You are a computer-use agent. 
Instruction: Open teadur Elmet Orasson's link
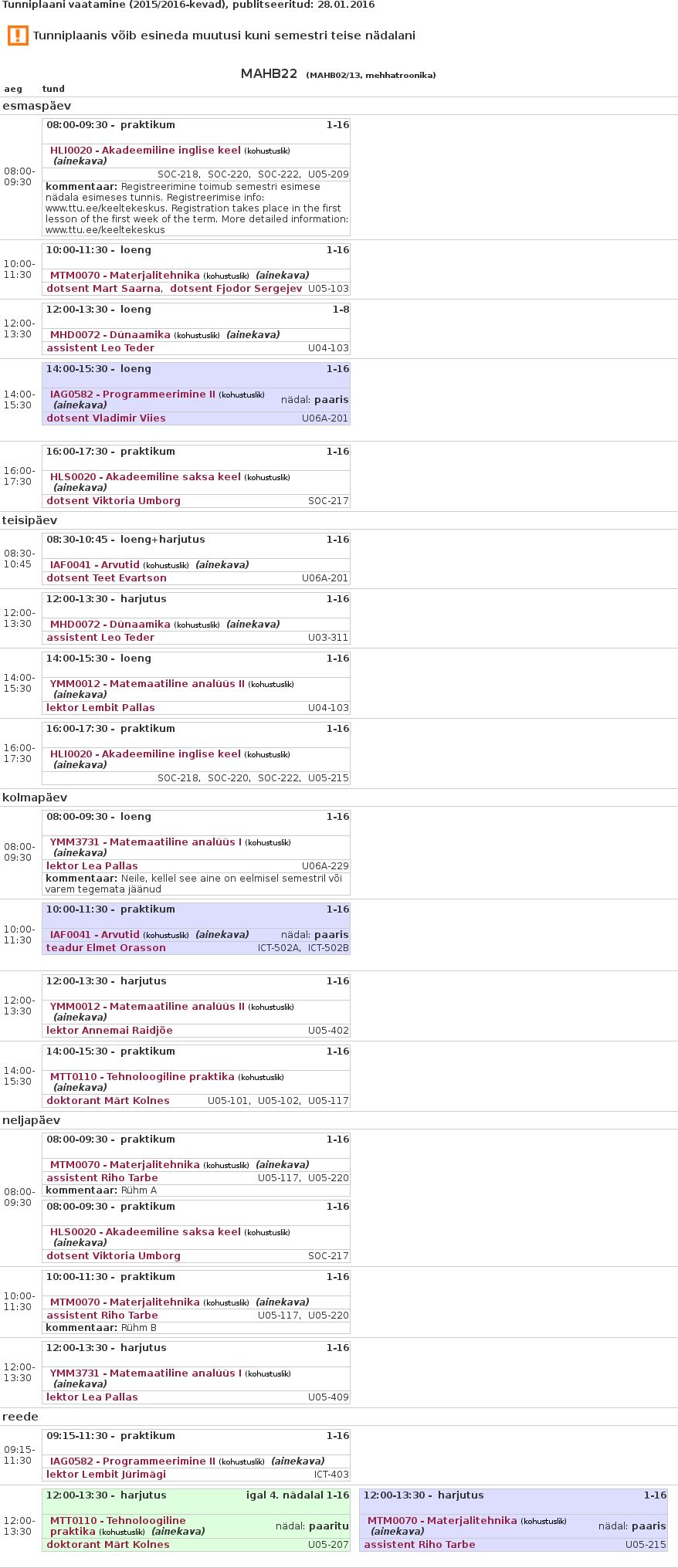[x=106, y=948]
